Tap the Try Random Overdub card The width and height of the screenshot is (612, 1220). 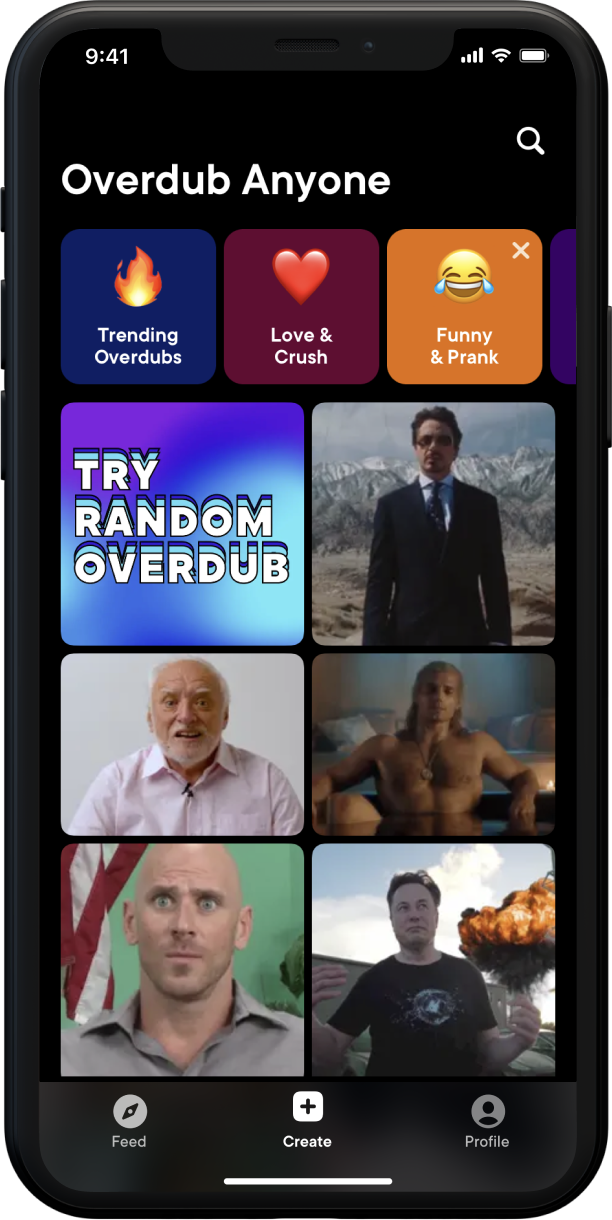tap(182, 523)
